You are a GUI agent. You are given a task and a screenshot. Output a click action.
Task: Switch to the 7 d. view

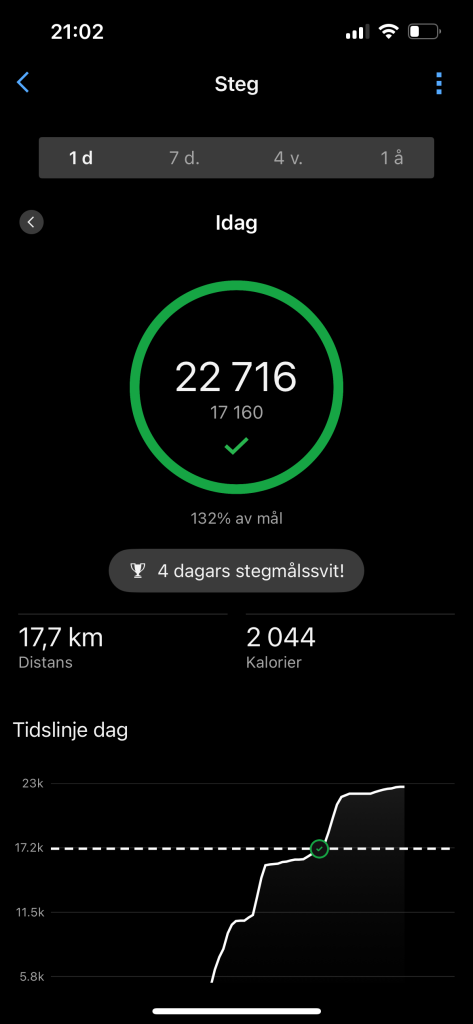click(x=184, y=158)
